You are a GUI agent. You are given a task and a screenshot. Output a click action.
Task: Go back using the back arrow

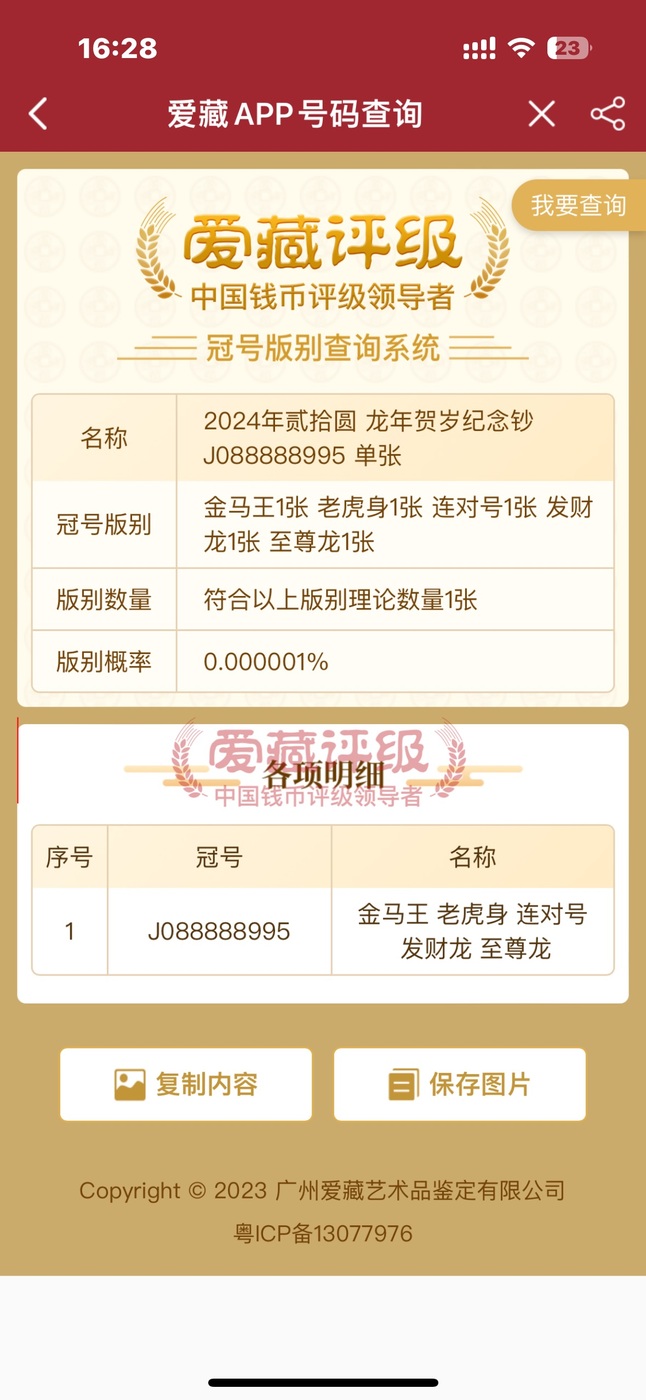[x=38, y=114]
